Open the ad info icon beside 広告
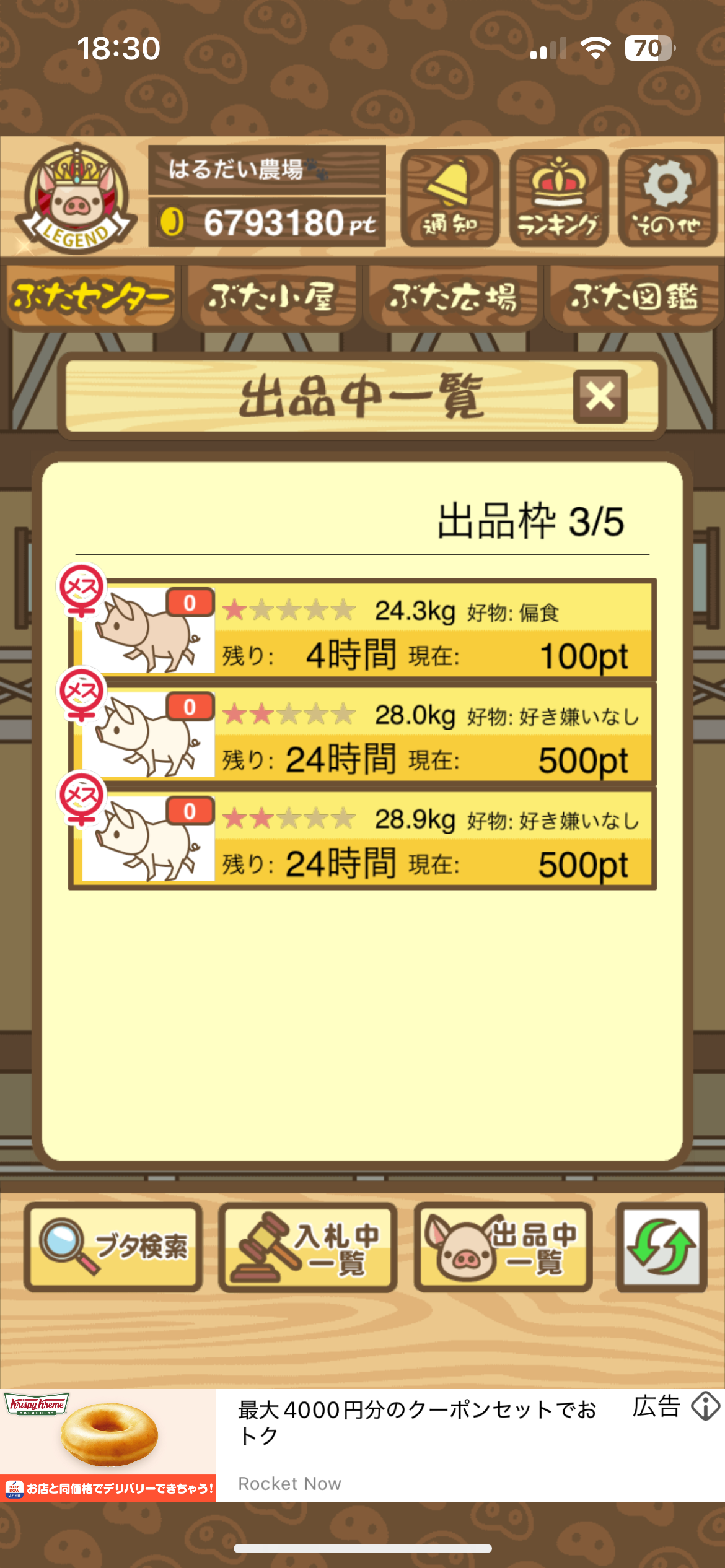The image size is (725, 1568). click(705, 1406)
